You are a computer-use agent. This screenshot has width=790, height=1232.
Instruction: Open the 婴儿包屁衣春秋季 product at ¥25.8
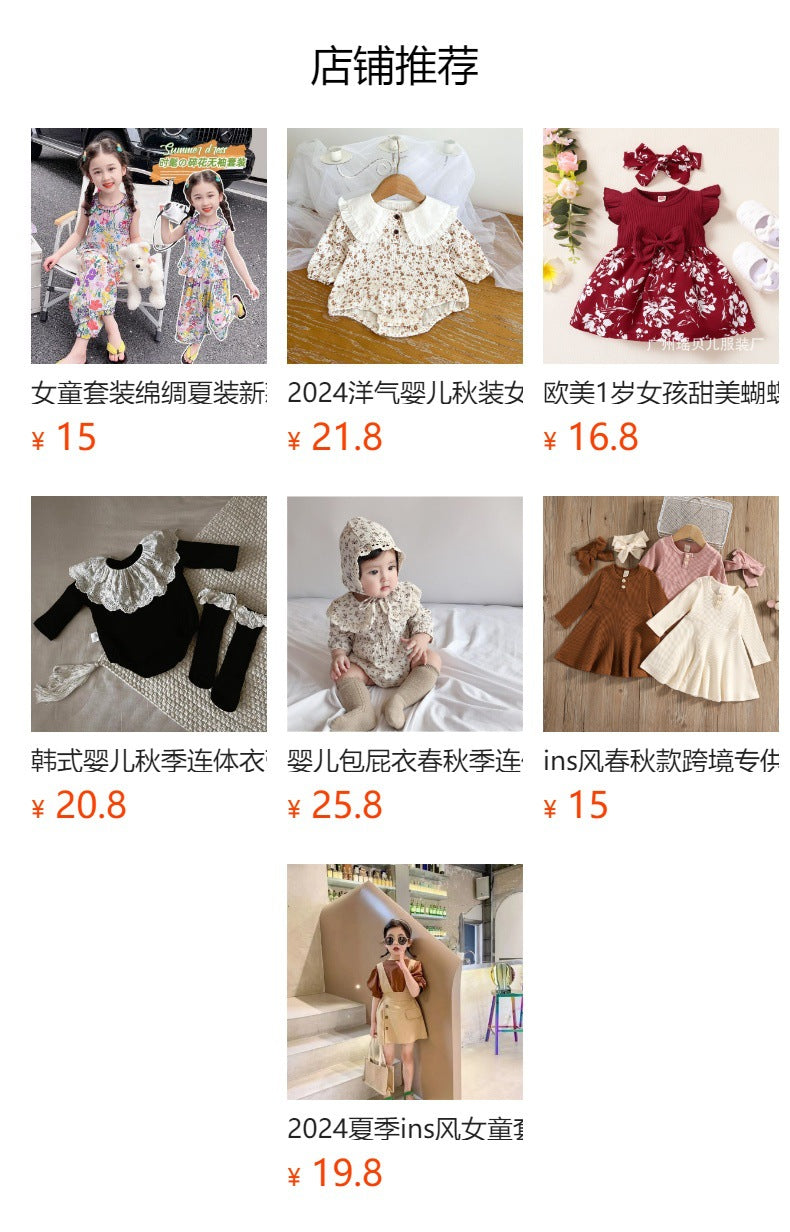tap(404, 614)
